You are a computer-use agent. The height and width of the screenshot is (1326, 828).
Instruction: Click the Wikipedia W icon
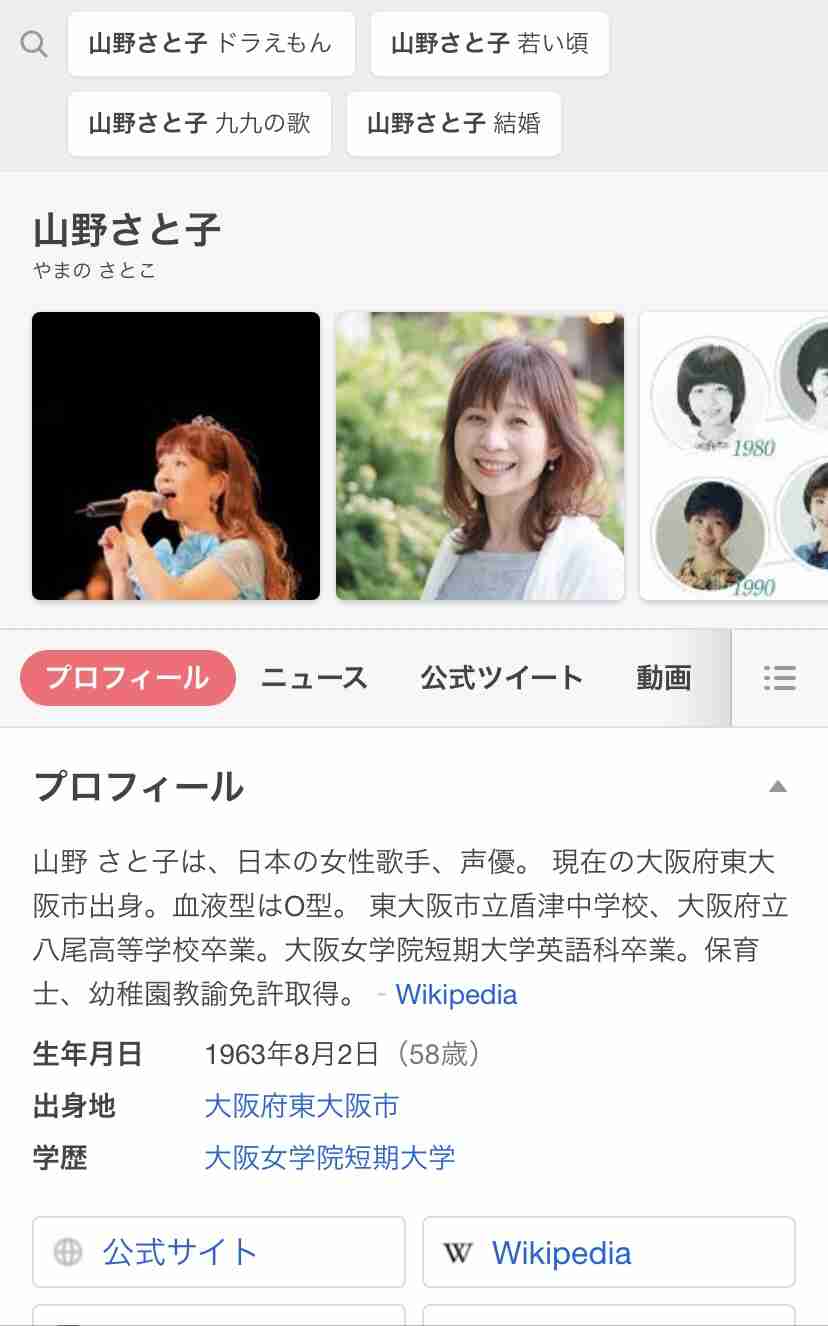(458, 1251)
